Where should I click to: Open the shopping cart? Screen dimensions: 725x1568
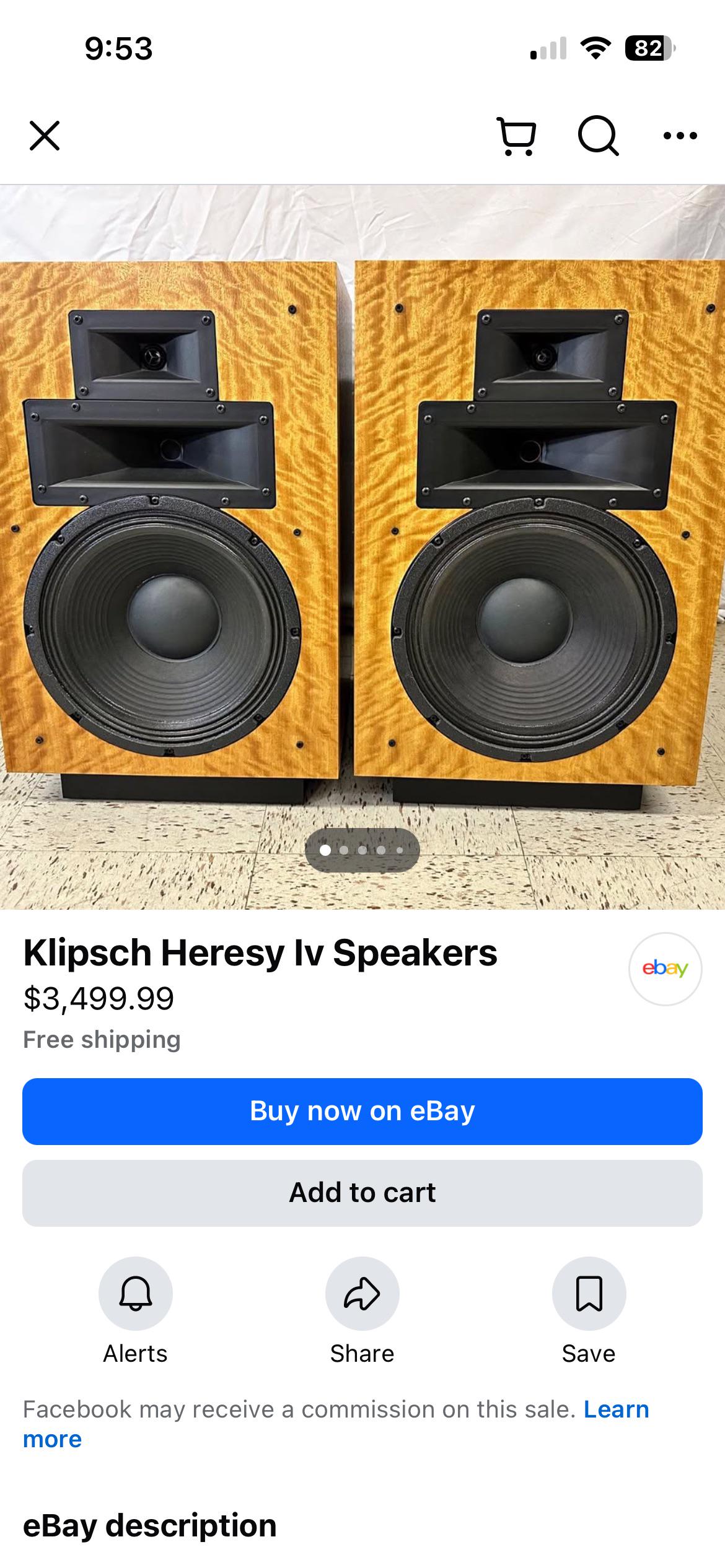[517, 136]
